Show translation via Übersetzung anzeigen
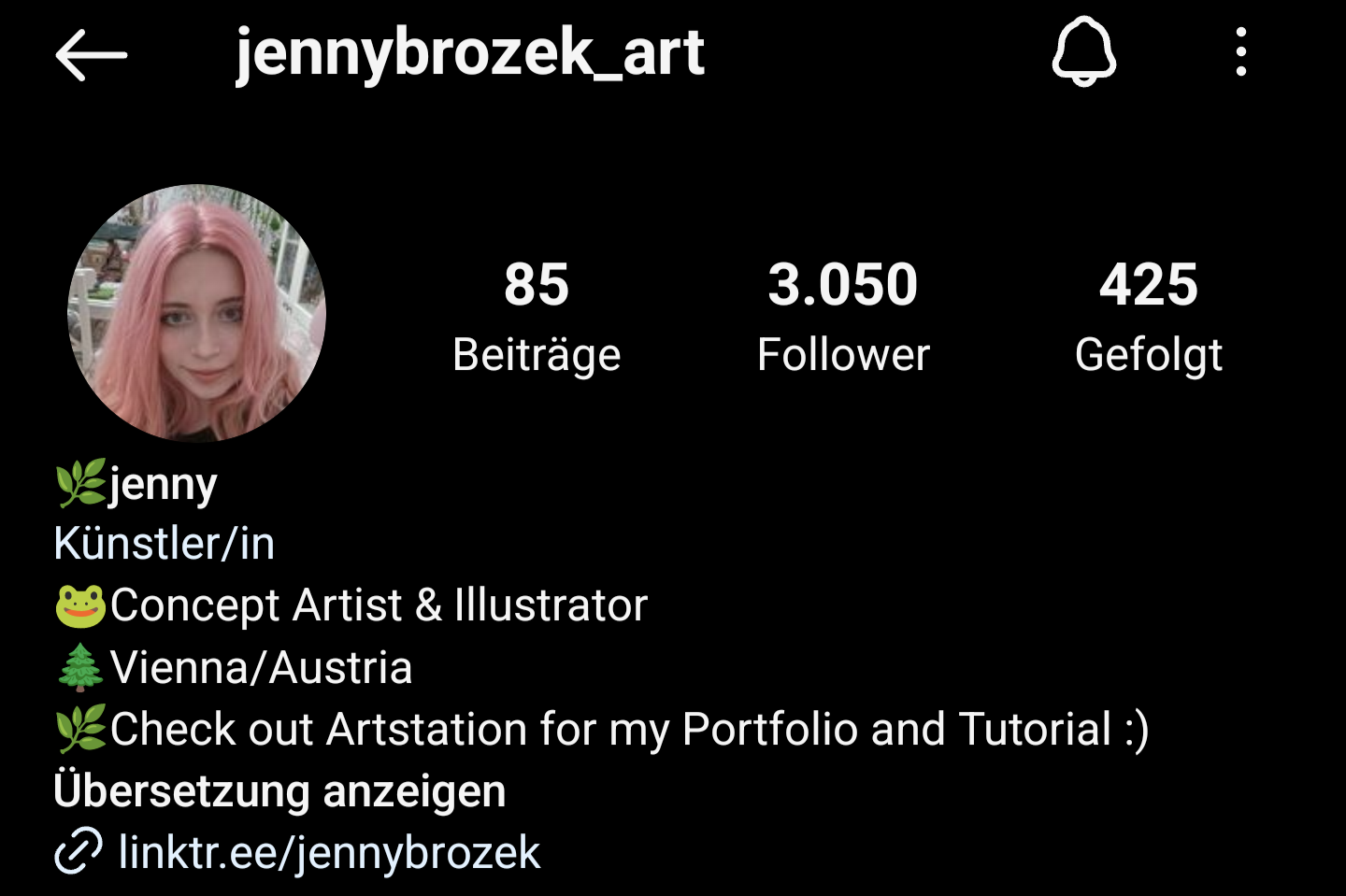1346x896 pixels. 279,791
